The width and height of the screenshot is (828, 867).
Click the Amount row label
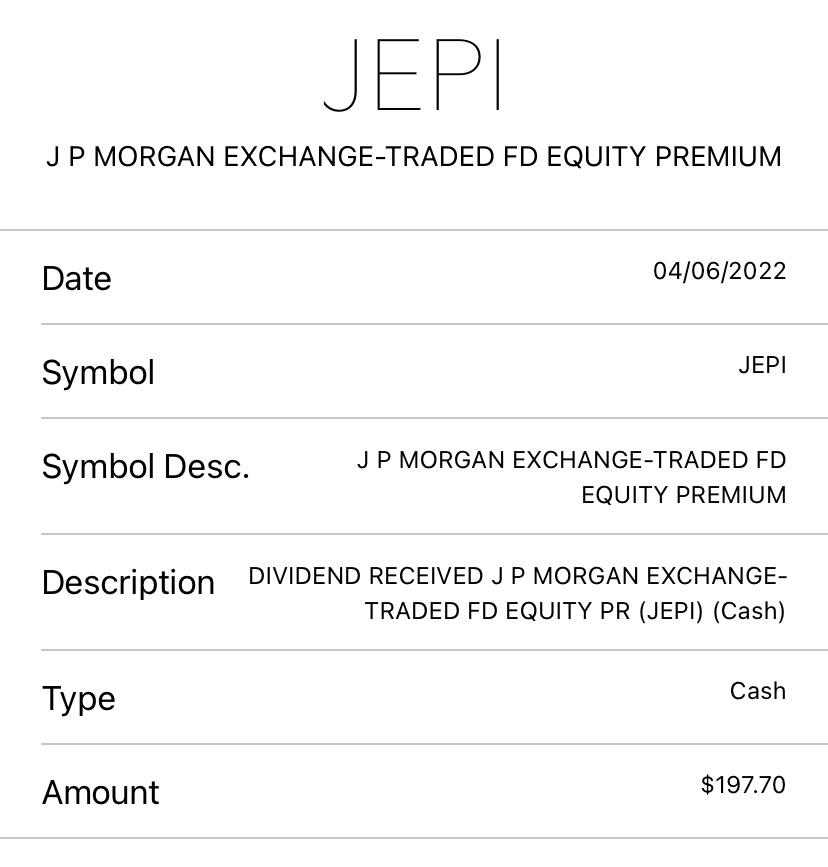99,792
